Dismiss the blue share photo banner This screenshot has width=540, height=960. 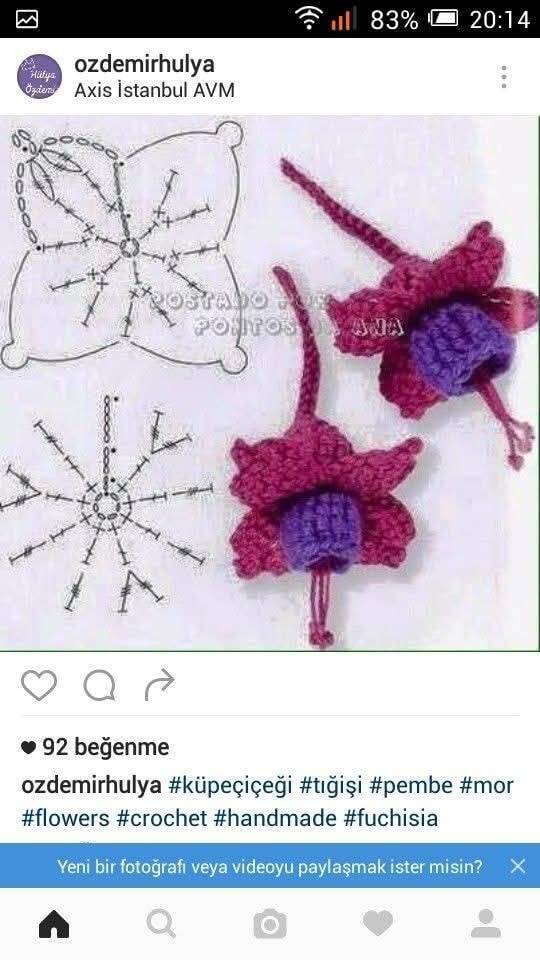pyautogui.click(x=518, y=866)
